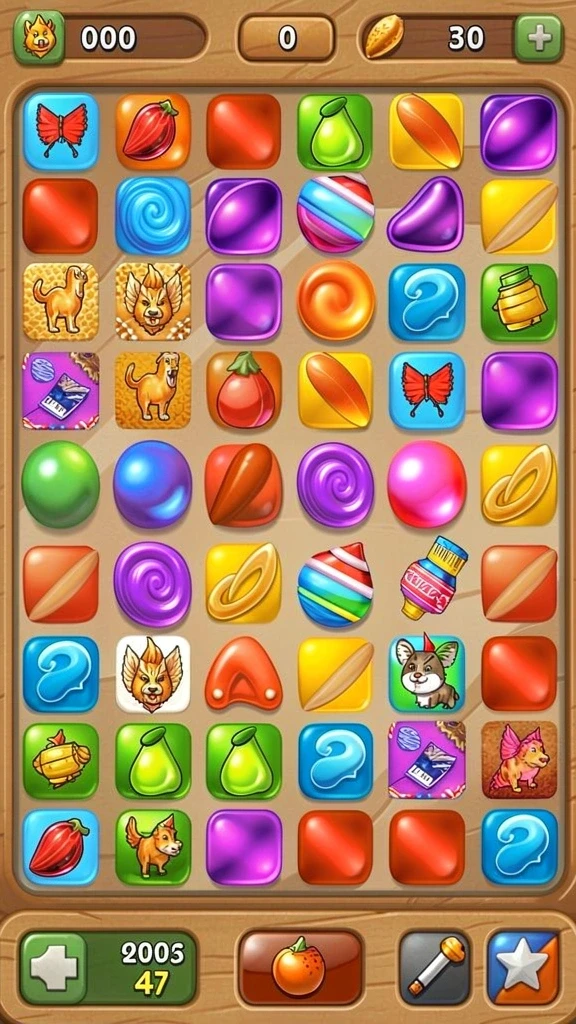Select the yellow jar on green tile
The image size is (576, 1024).
pos(519,302)
